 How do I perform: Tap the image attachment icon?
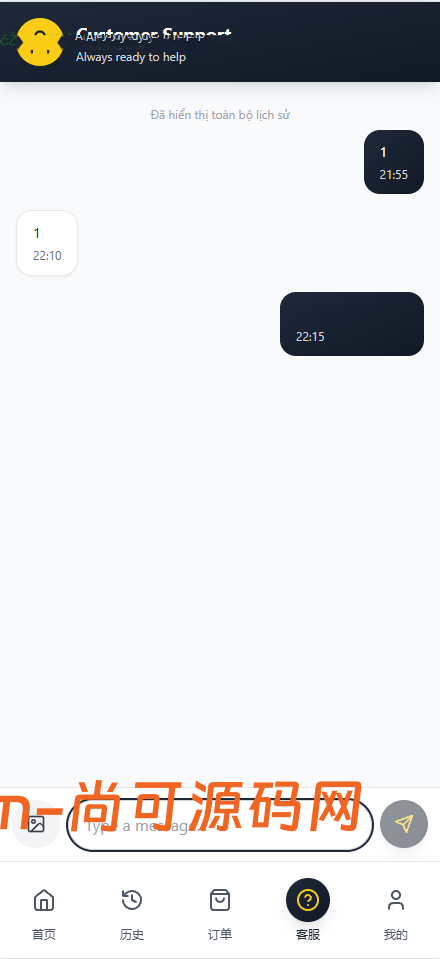[36, 824]
